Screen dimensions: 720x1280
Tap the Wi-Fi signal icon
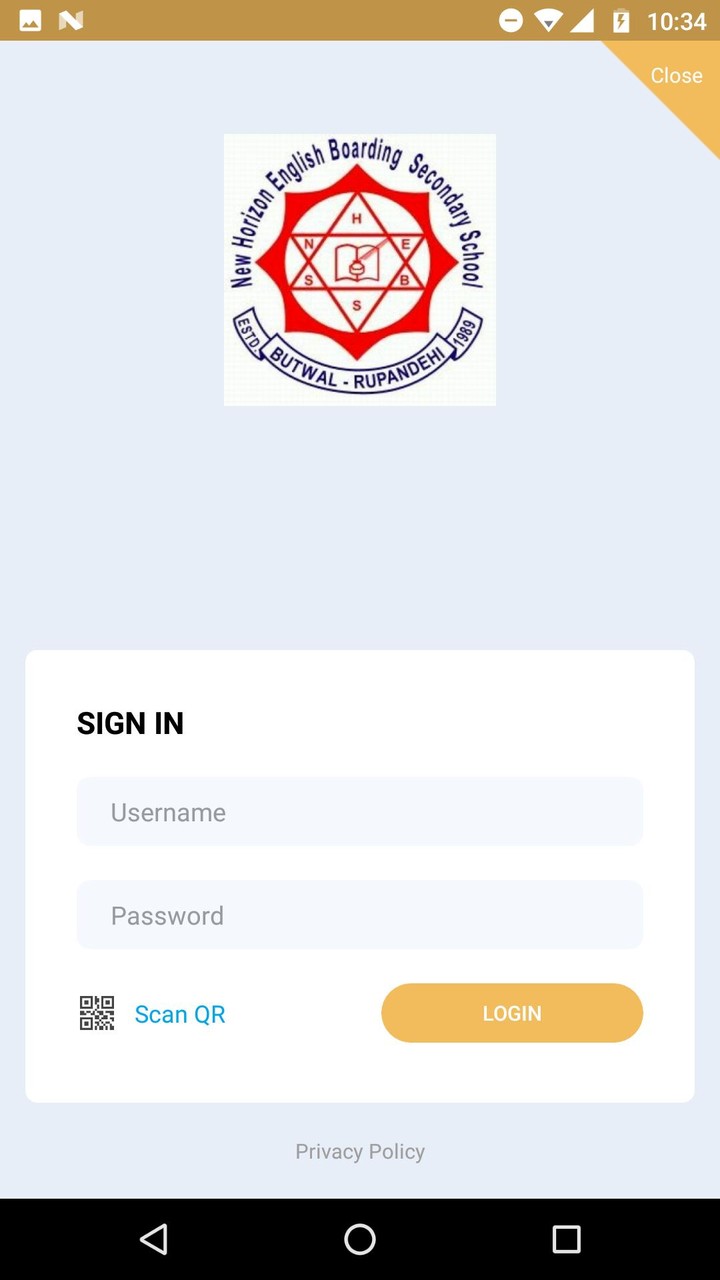545,19
